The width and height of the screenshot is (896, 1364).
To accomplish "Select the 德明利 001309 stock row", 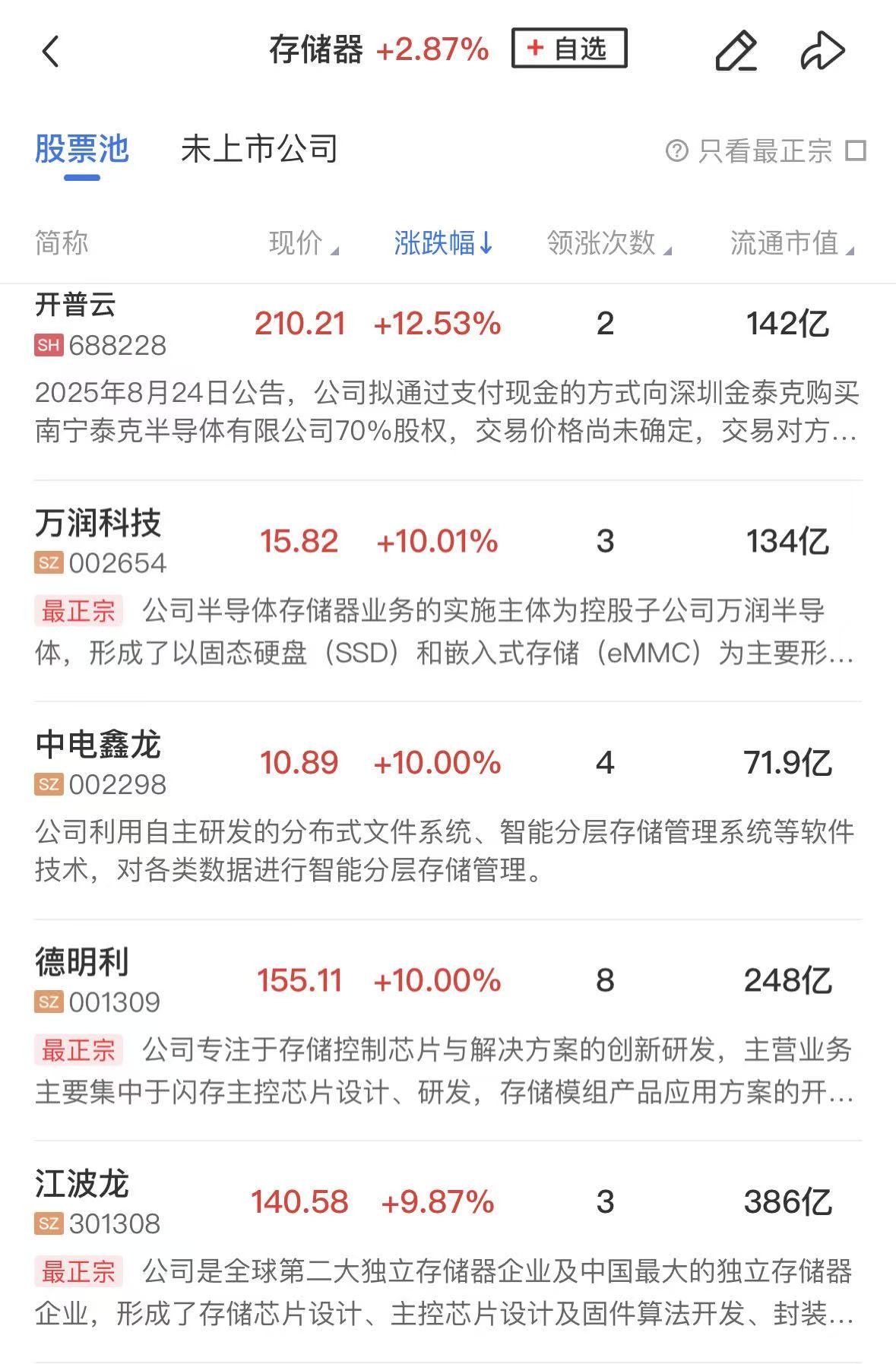I will (x=100, y=980).
